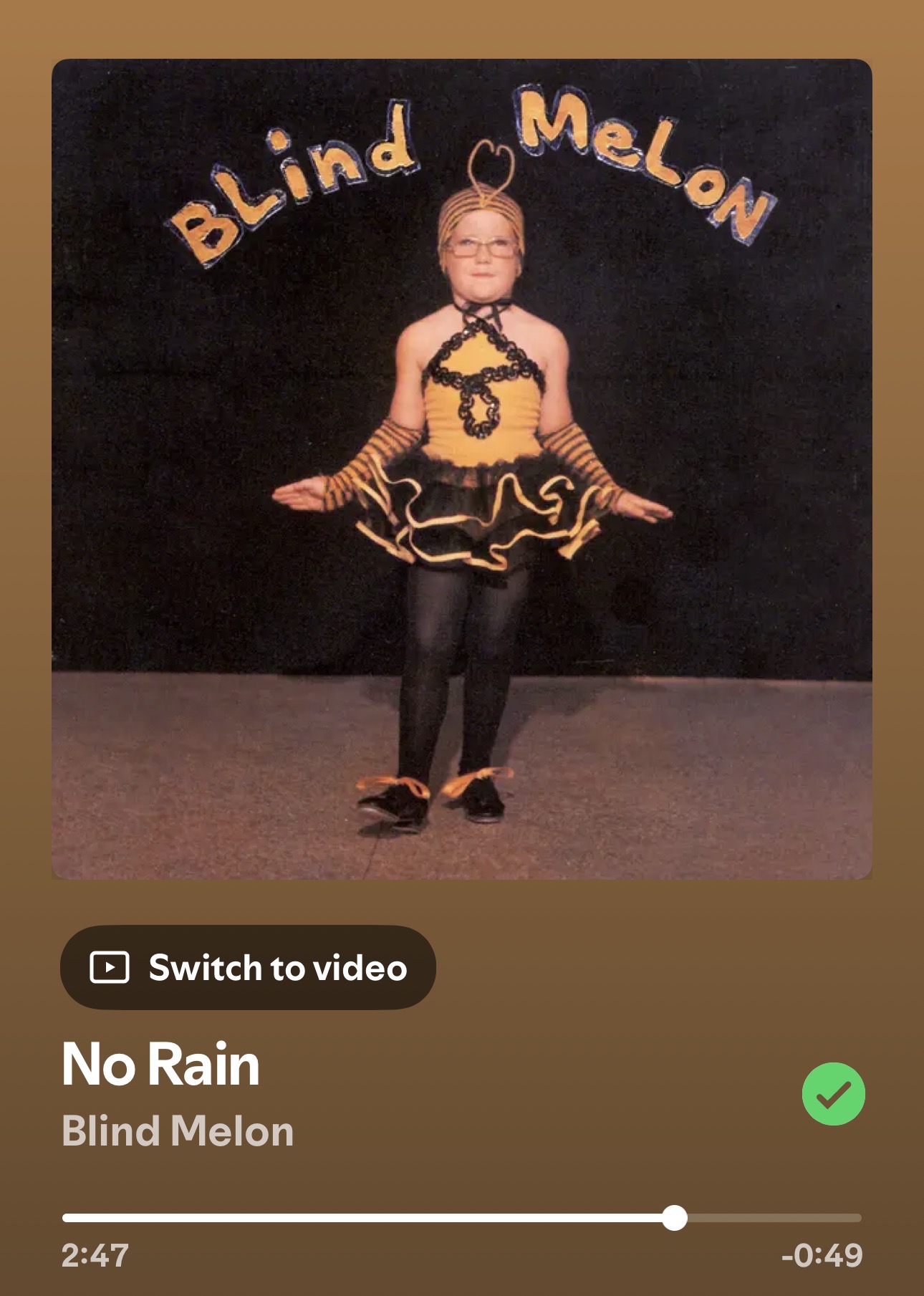Viewport: 924px width, 1296px height.
Task: Open the No Rain album artwork
Action: click(461, 469)
